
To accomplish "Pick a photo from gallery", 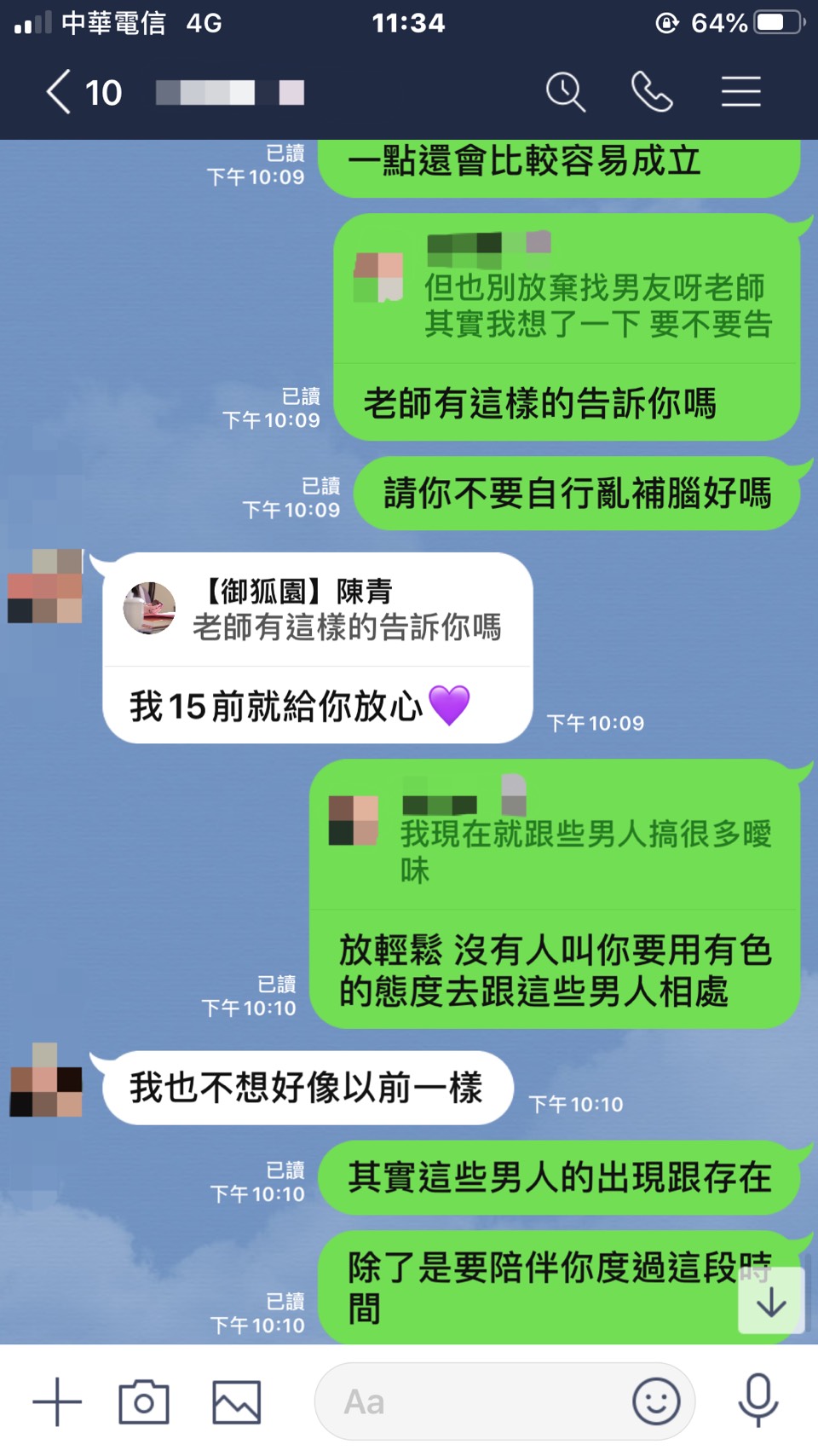I will [236, 1401].
